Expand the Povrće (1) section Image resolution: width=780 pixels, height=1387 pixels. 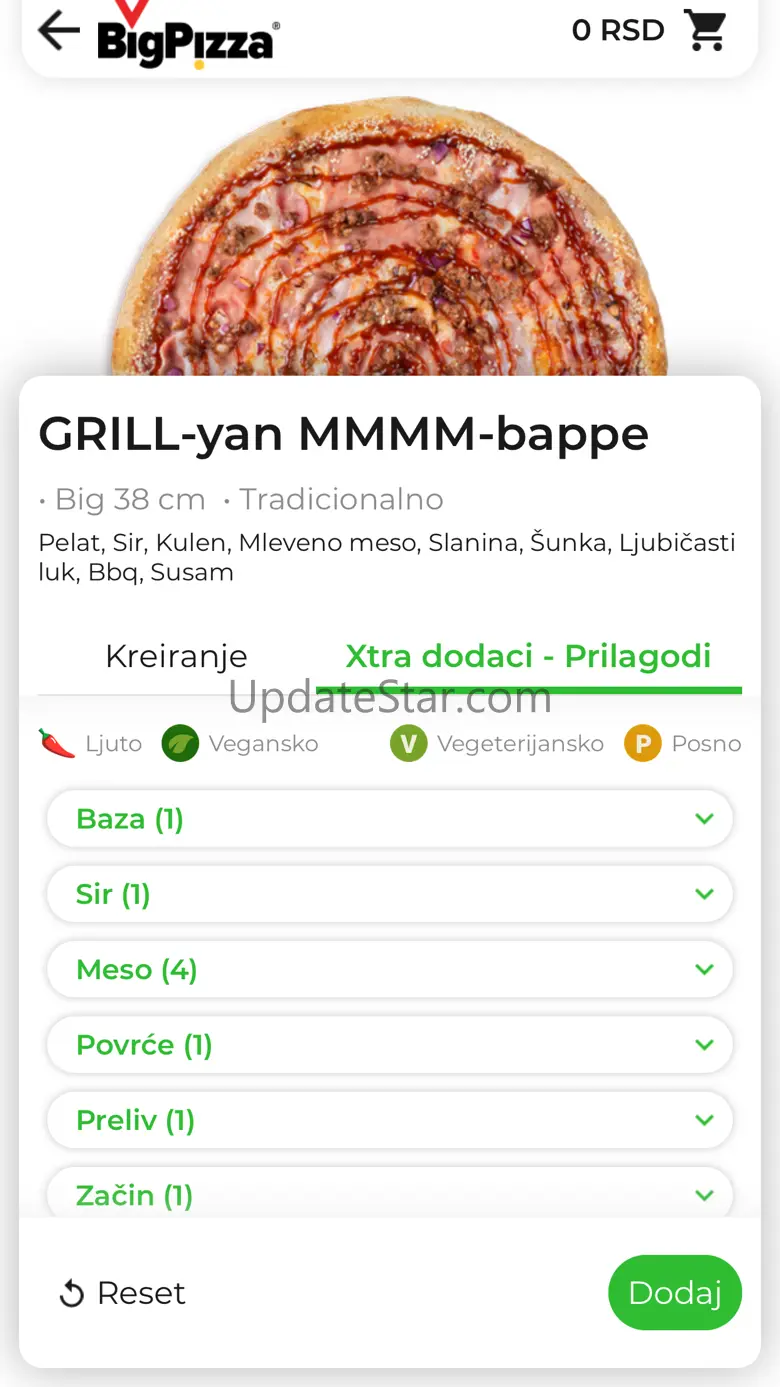(x=390, y=1045)
